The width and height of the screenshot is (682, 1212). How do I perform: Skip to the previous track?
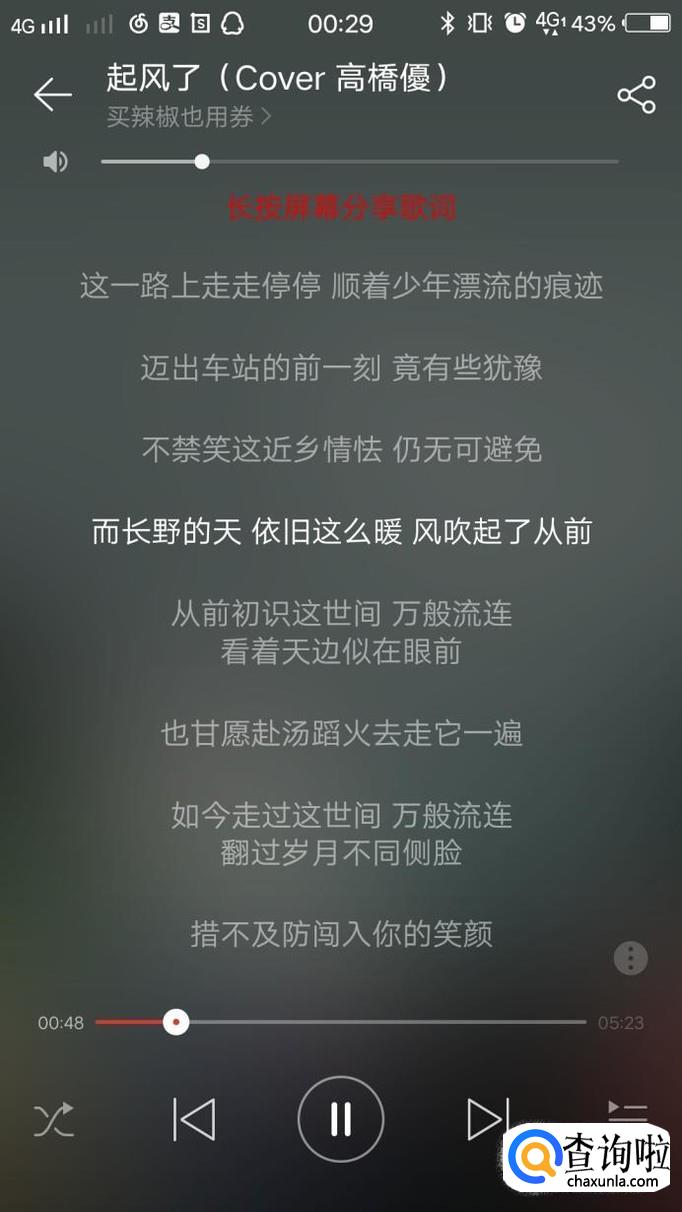[x=194, y=1119]
